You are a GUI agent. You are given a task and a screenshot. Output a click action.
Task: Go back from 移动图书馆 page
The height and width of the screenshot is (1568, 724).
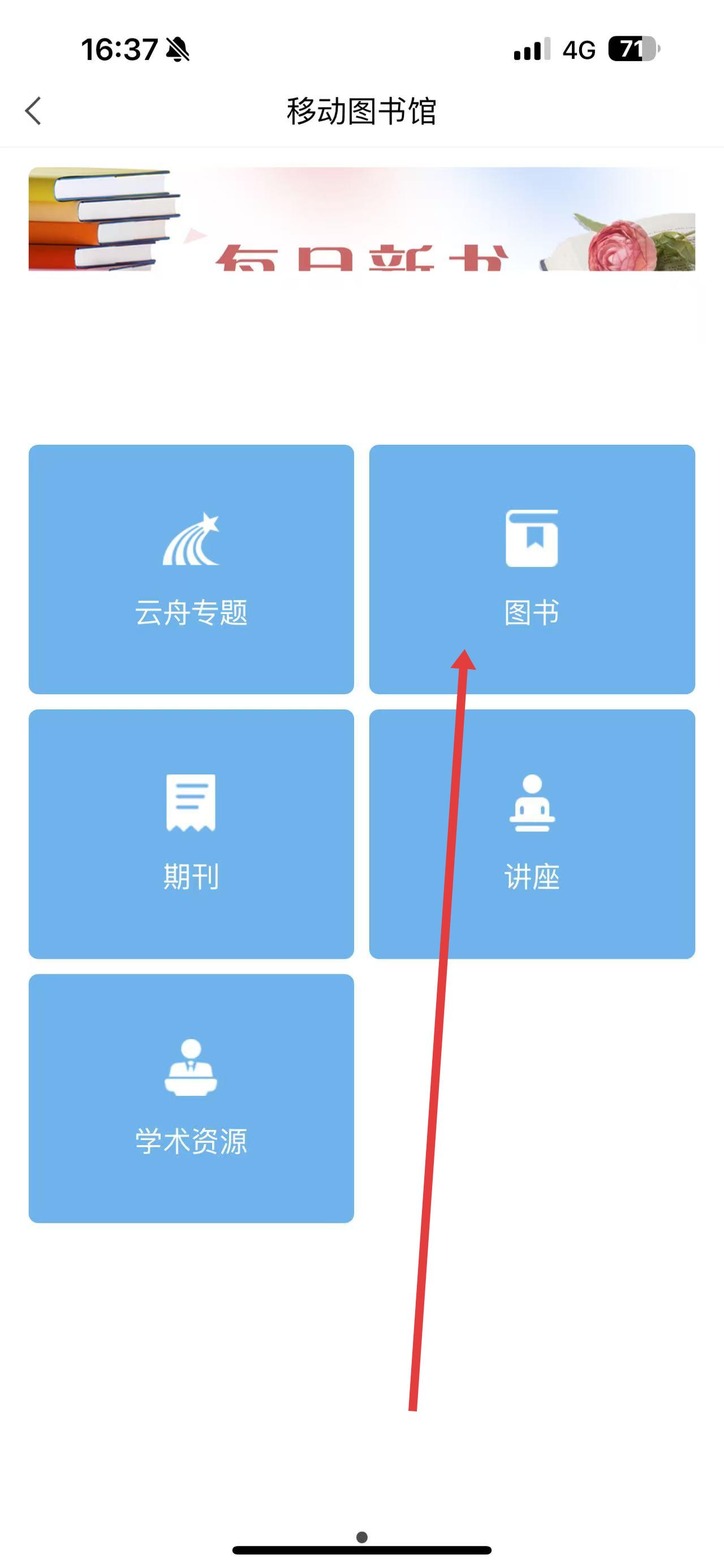tap(33, 111)
